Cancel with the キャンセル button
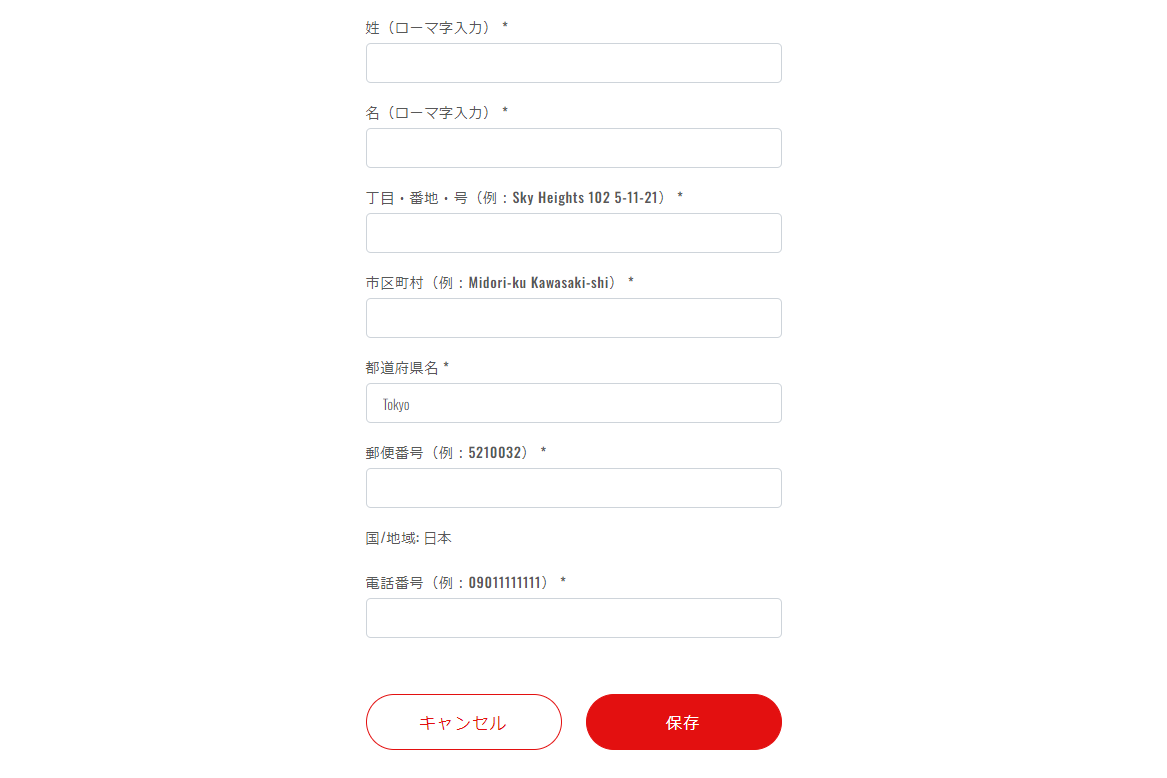 click(x=464, y=722)
